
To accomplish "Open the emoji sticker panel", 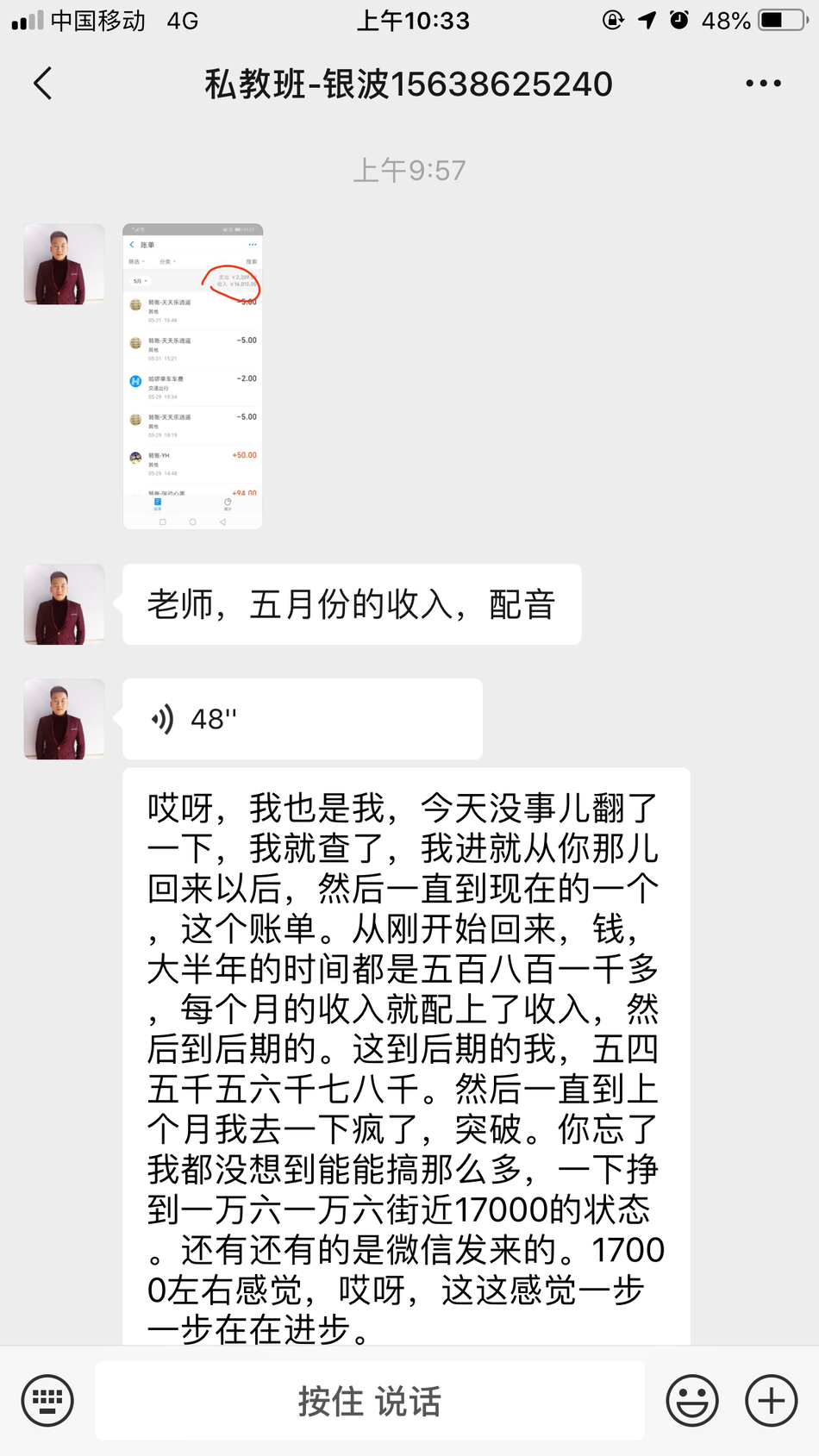I will click(691, 1401).
